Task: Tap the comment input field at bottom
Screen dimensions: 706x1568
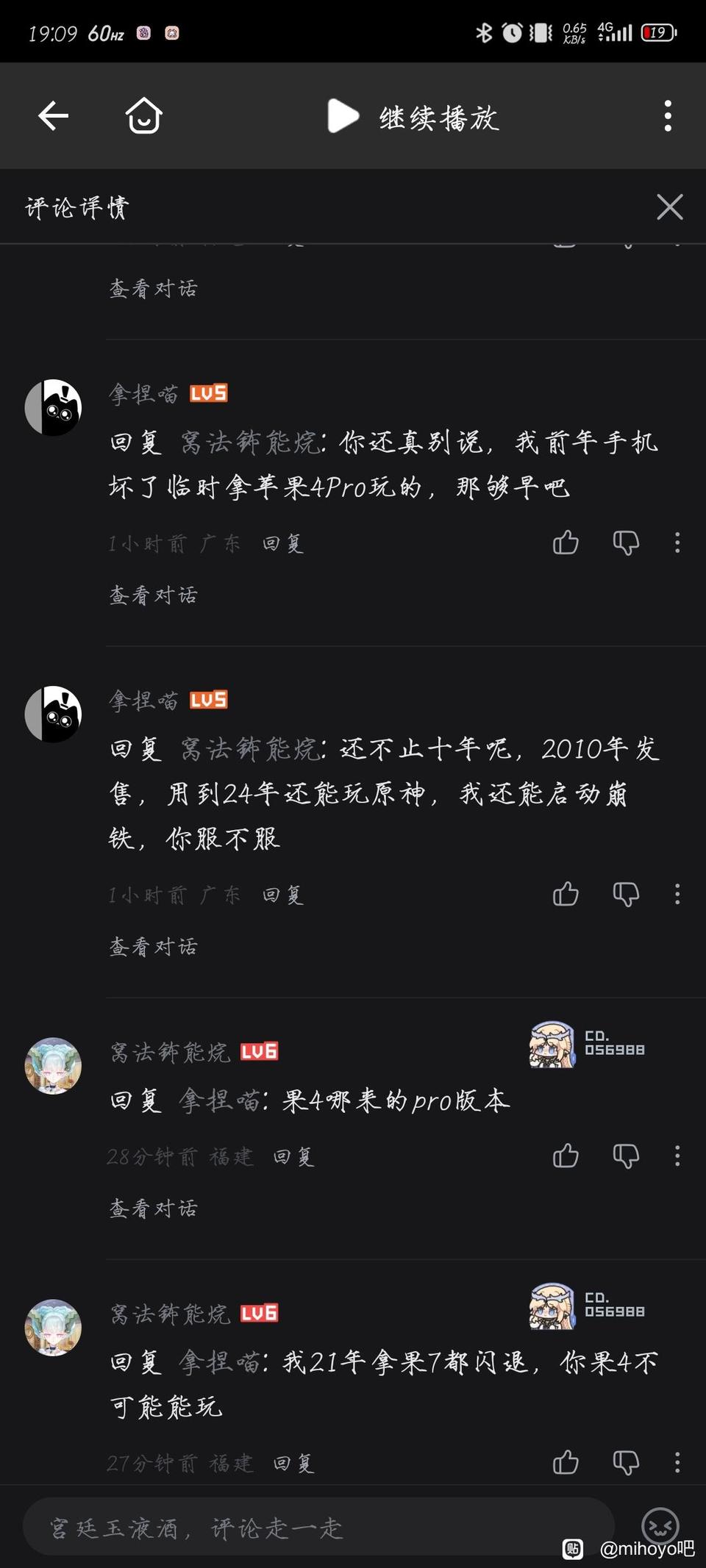Action: (316, 1528)
